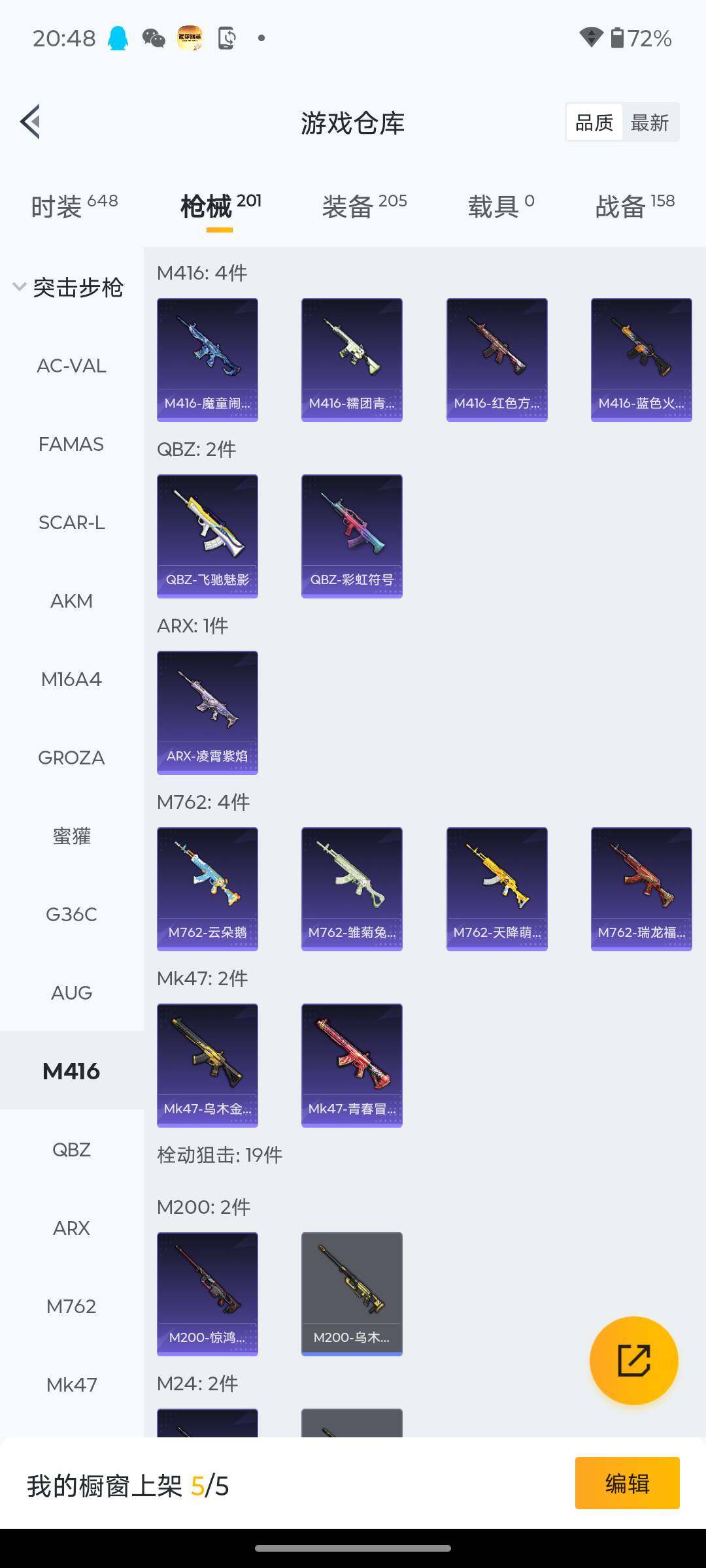Viewport: 706px width, 1568px height.
Task: Jump to the 蜜獾 section
Action: [x=71, y=836]
